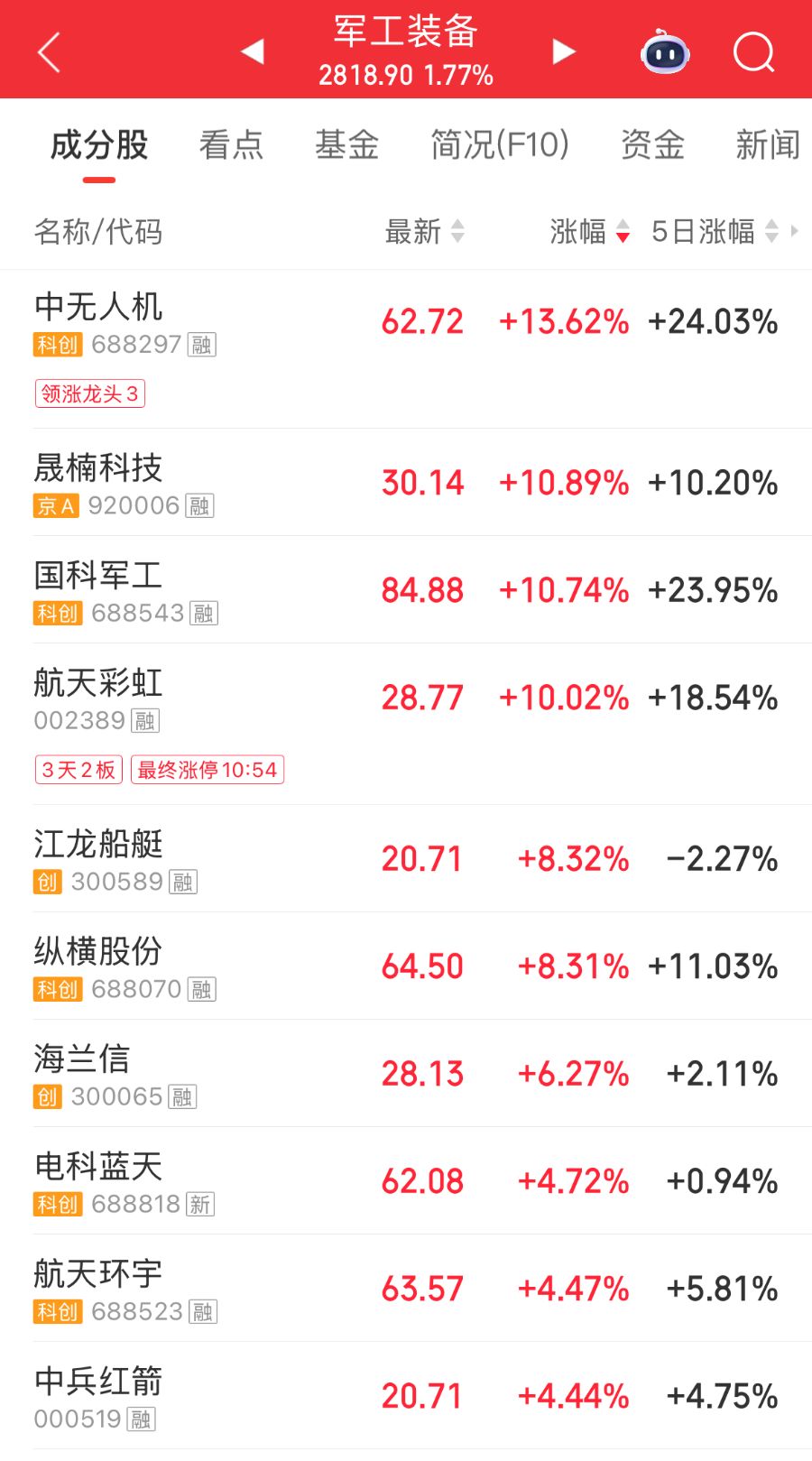This screenshot has height=1461, width=812.
Task: Sort the list by 最新 price
Action: coord(424,232)
